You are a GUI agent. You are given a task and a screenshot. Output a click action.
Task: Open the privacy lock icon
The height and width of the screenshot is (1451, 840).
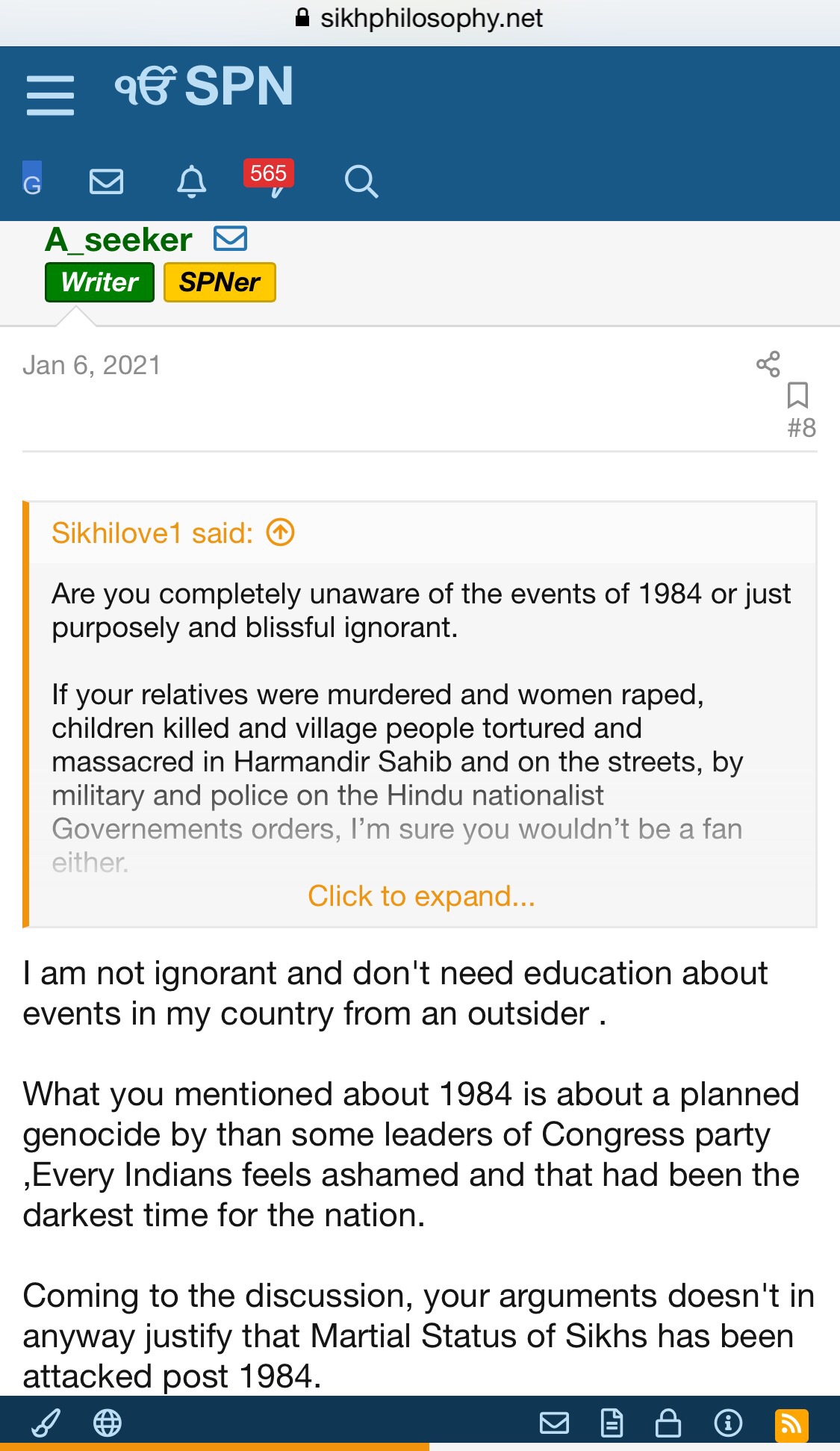[668, 1423]
